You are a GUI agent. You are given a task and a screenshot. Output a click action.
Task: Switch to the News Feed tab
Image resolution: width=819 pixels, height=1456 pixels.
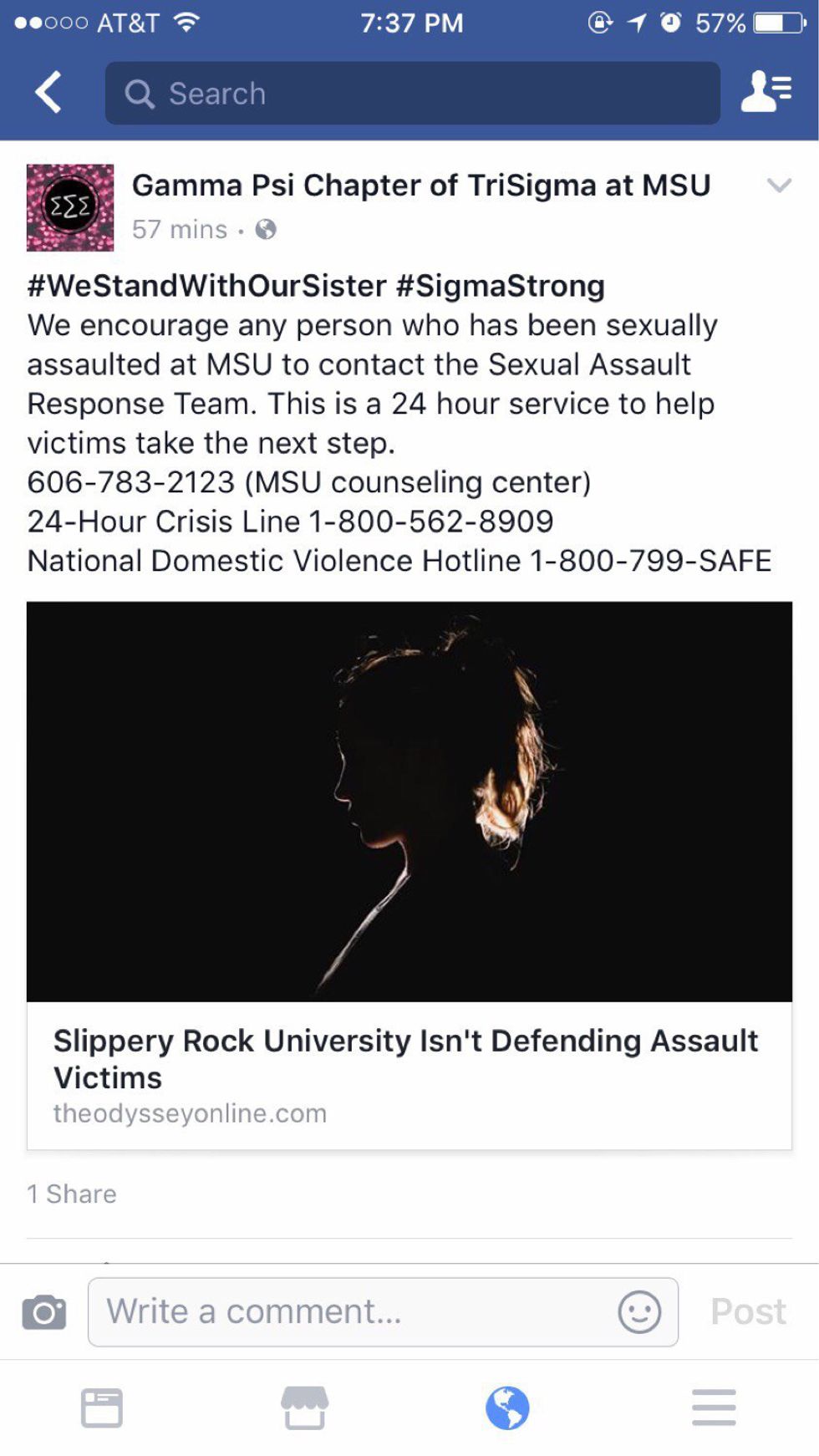102,1408
